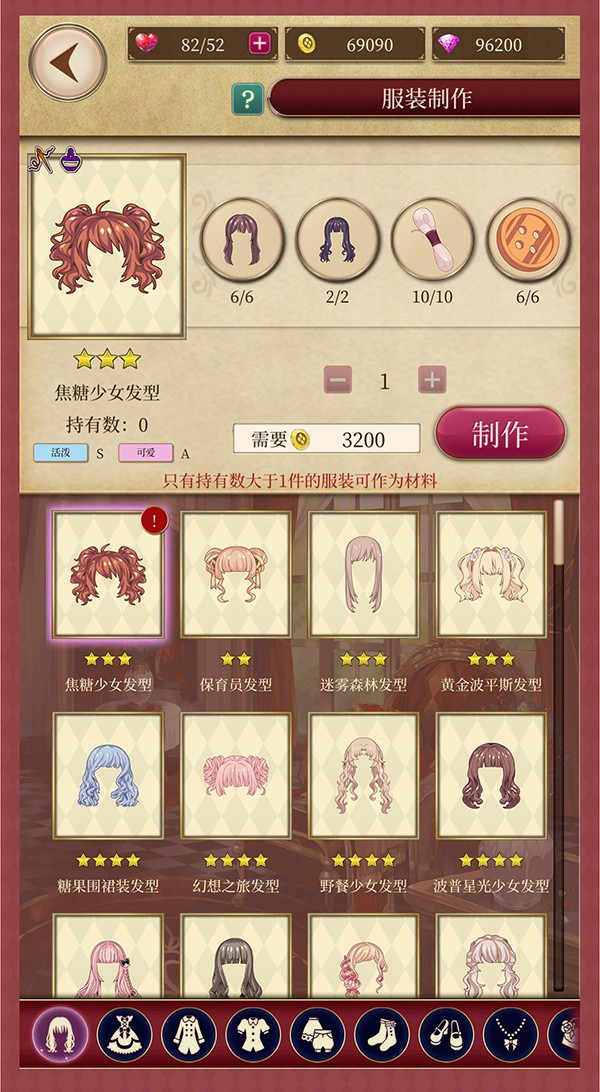The width and height of the screenshot is (600, 1092).
Task: Open the question mark help
Action: pos(247,99)
